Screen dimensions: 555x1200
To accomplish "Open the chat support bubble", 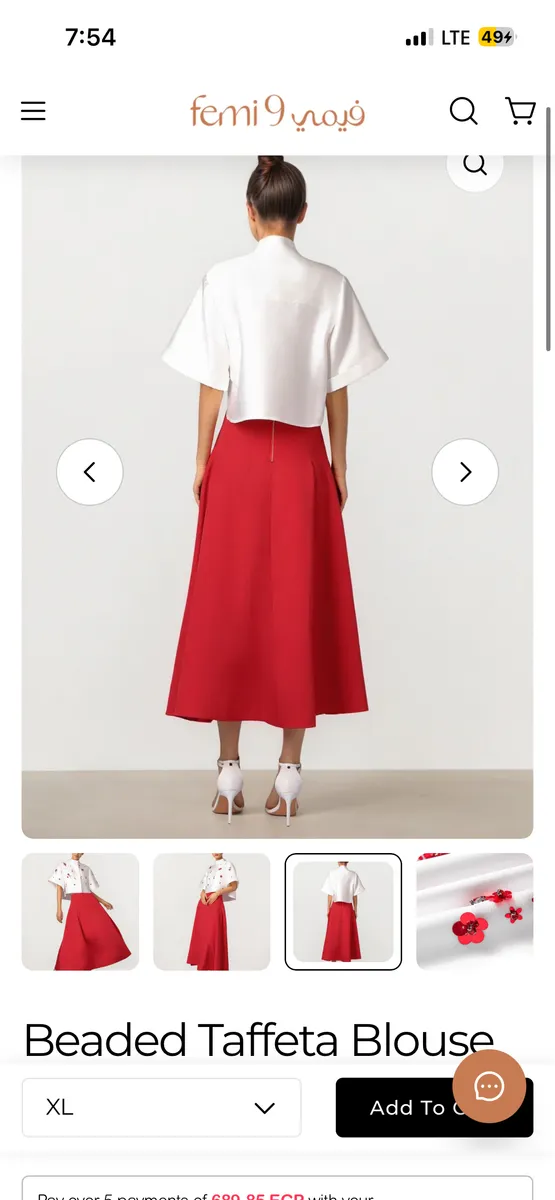I will click(489, 1087).
